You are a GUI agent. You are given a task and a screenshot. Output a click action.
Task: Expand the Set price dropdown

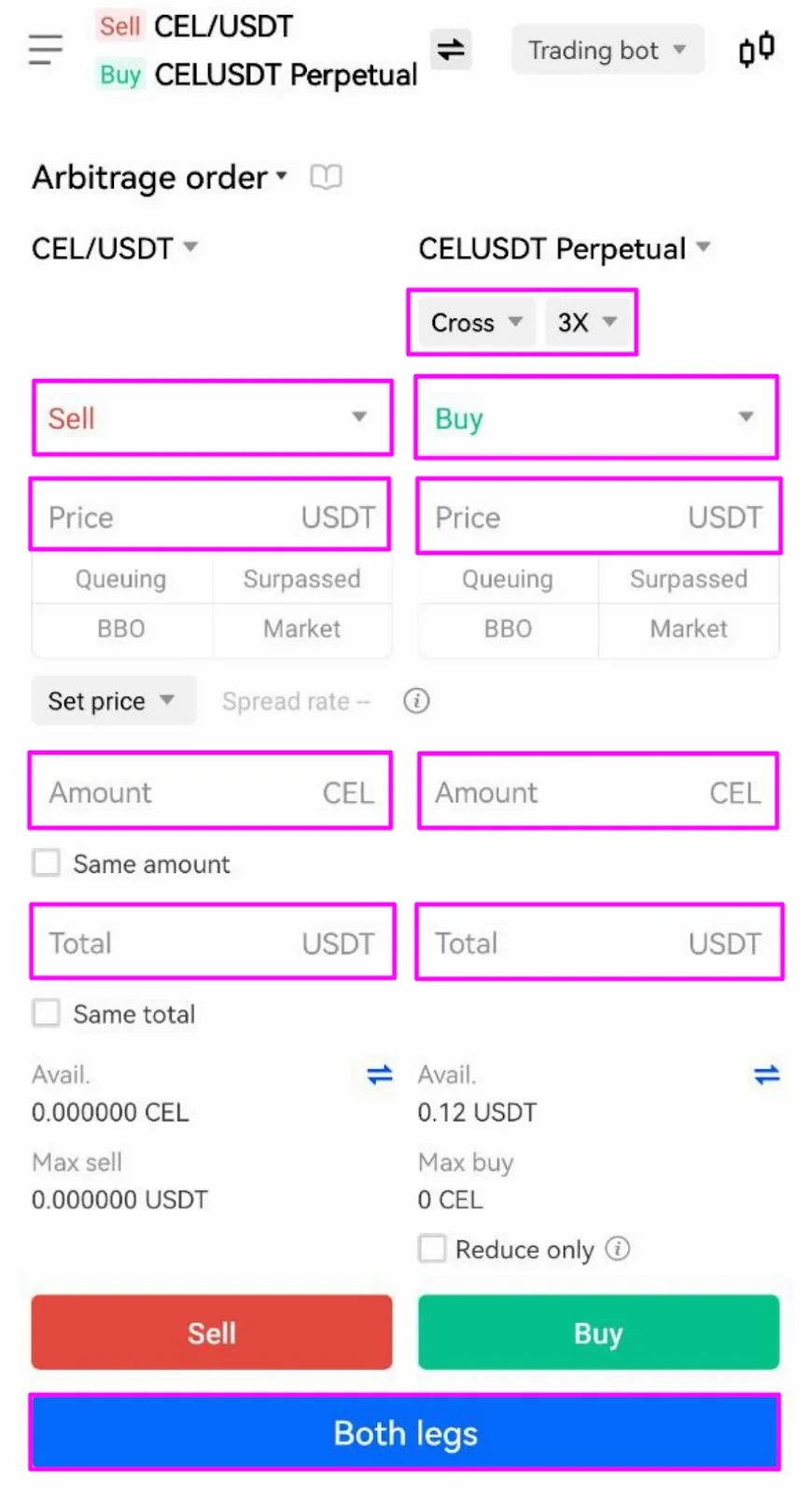pyautogui.click(x=113, y=700)
